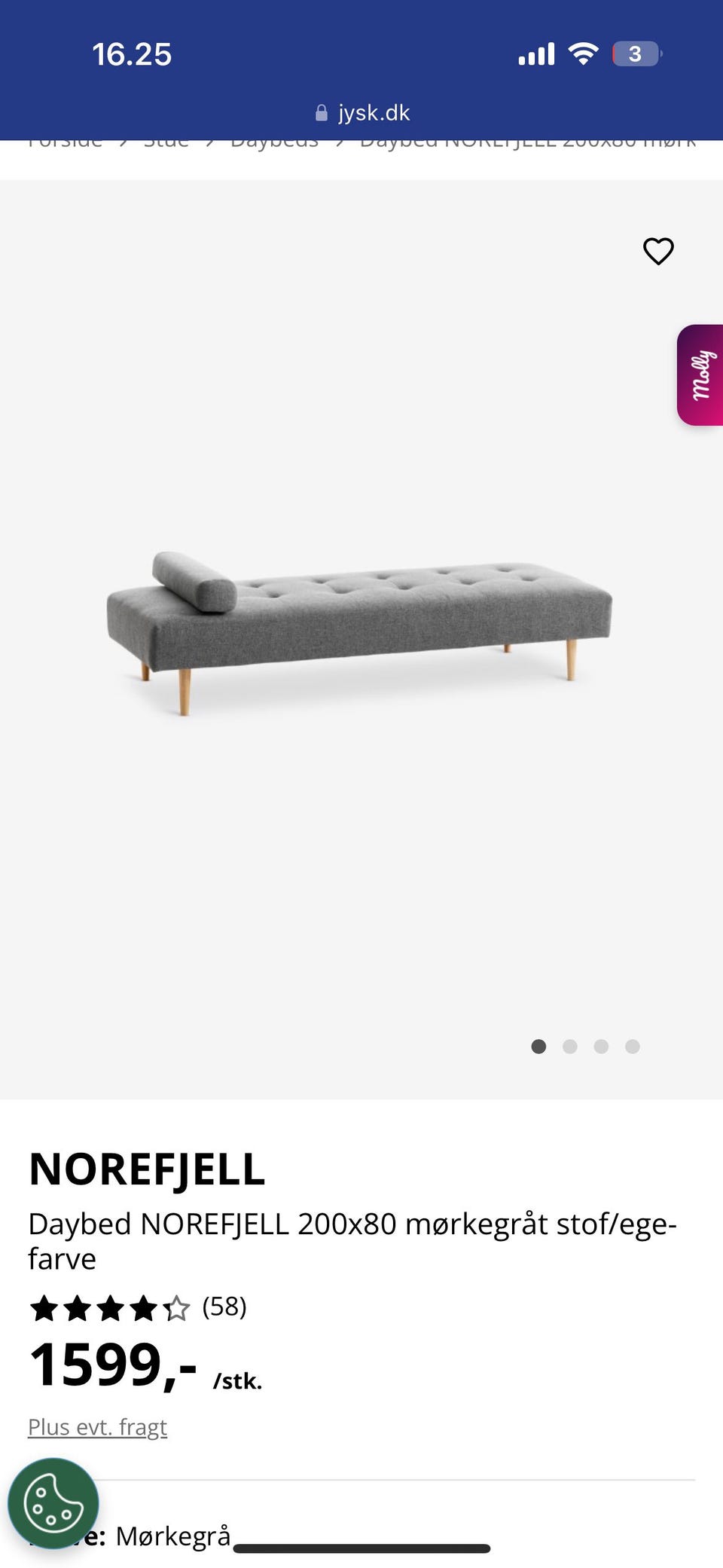Navigate to Stue via breadcrumb
723x1568 pixels.
[x=167, y=140]
